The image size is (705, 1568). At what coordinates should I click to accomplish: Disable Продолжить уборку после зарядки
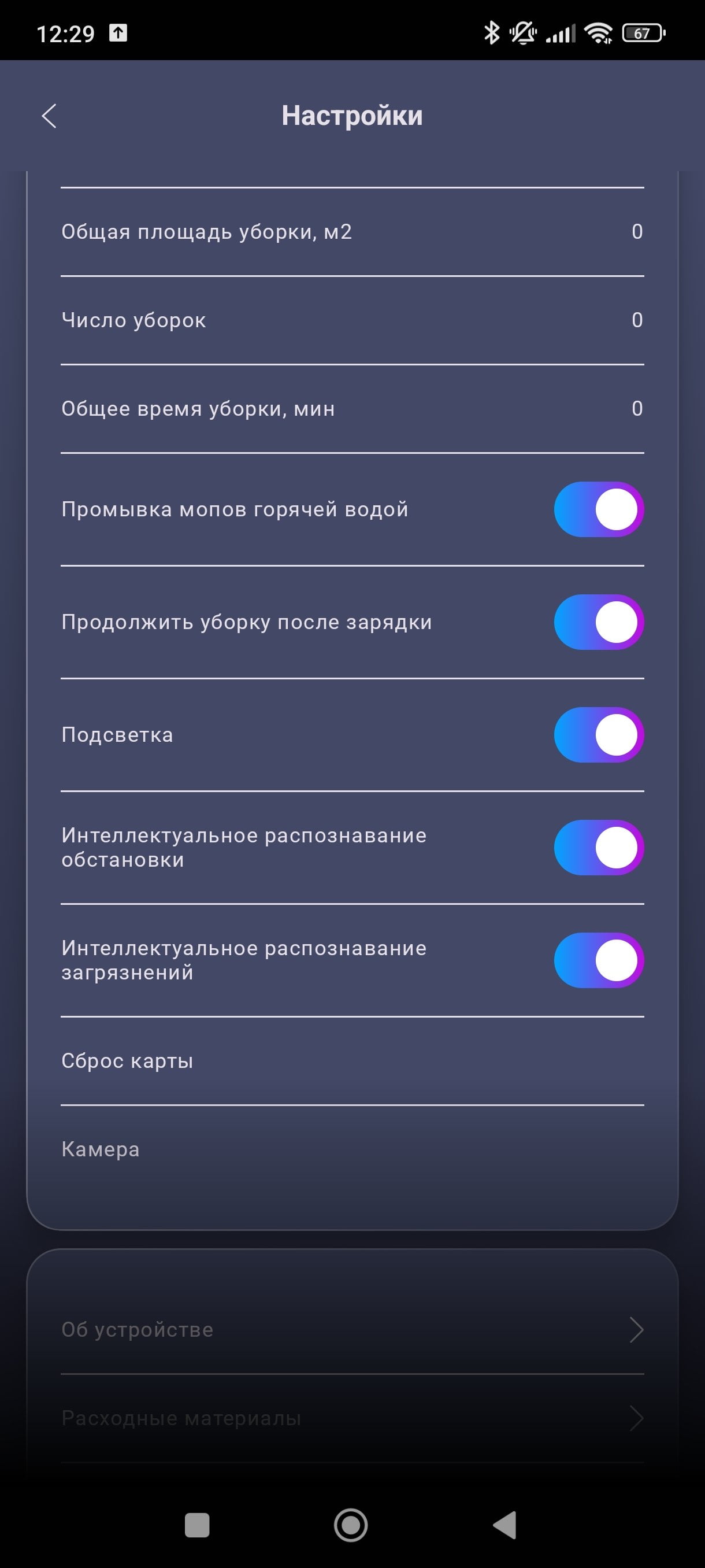[x=599, y=622]
